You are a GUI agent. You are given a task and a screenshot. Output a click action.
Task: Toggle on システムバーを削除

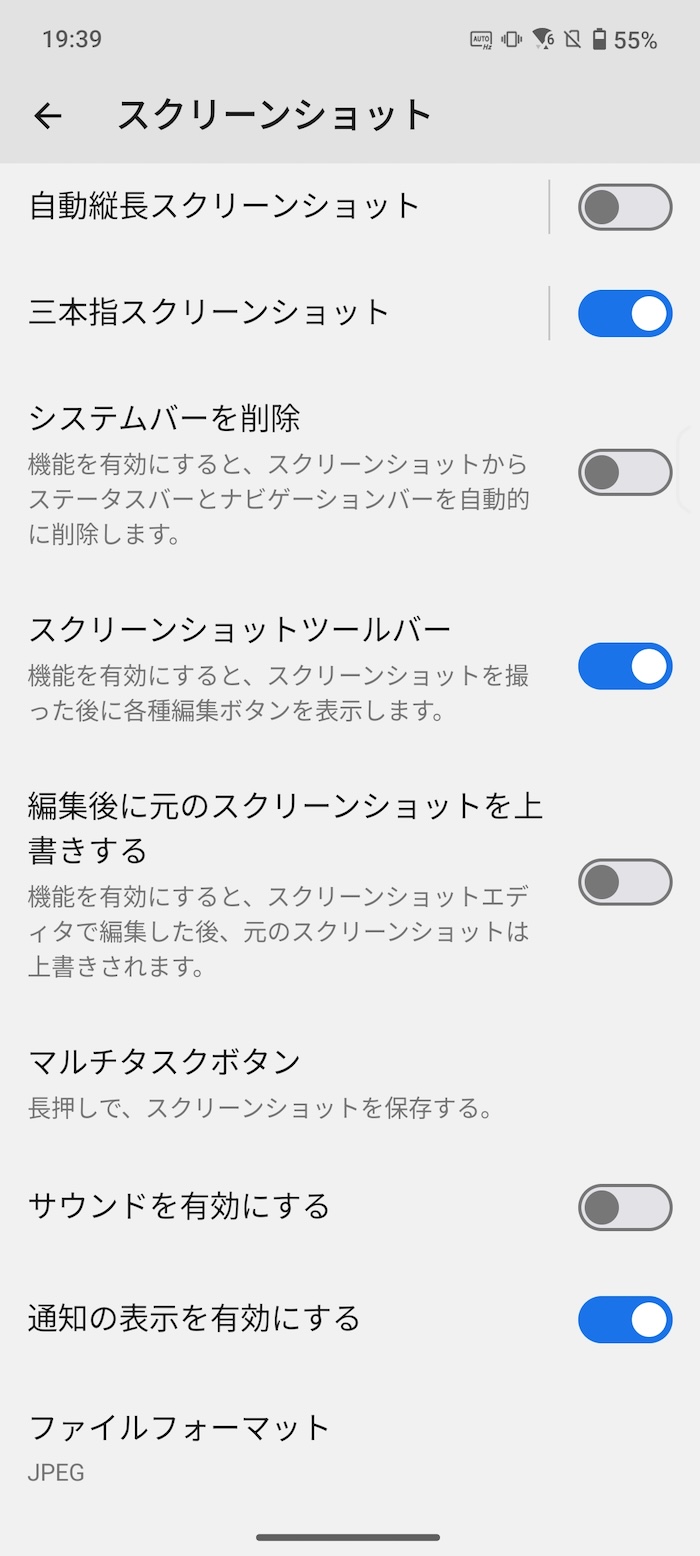point(625,472)
